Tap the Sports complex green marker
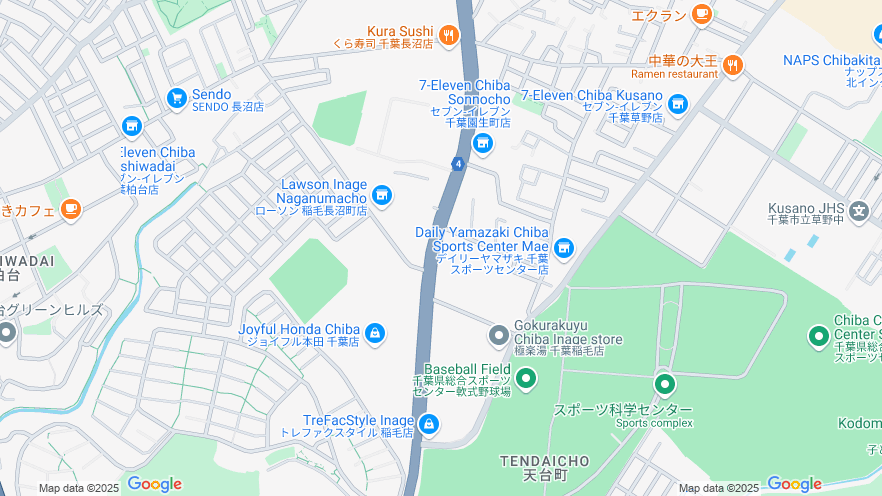Image resolution: width=882 pixels, height=496 pixels. tap(664, 384)
